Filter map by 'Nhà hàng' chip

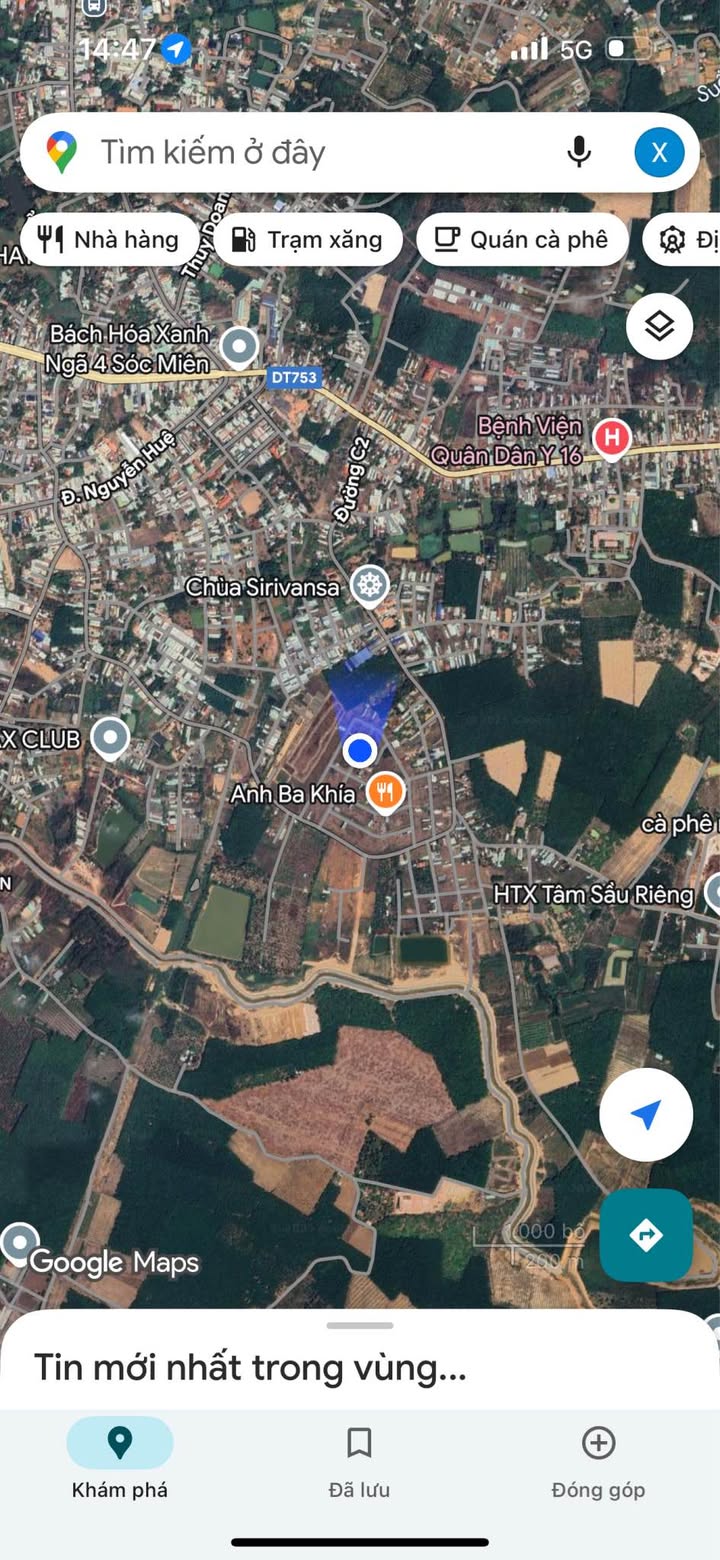coord(109,240)
